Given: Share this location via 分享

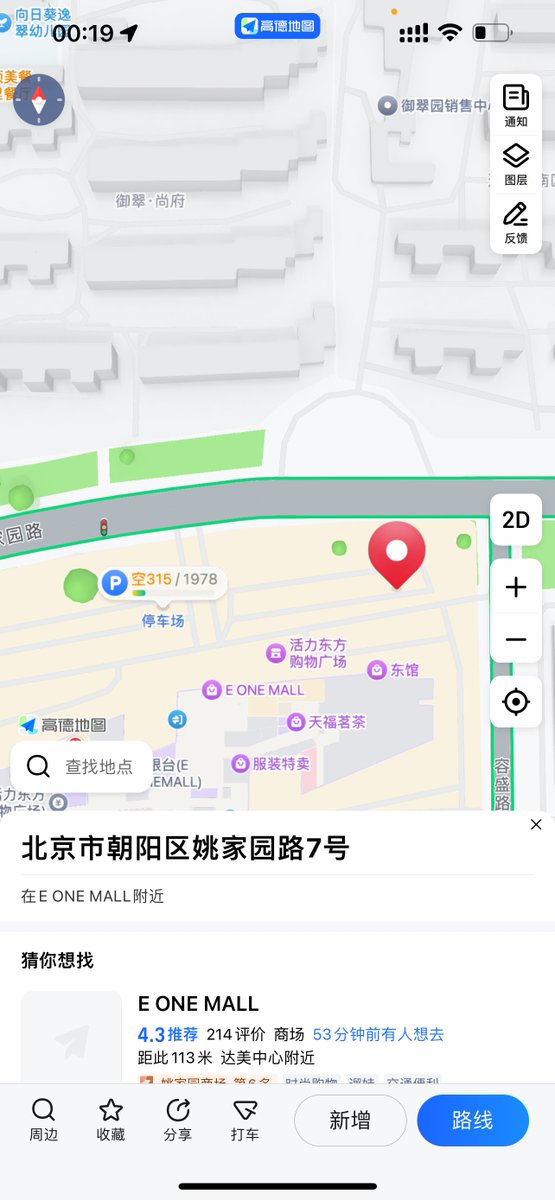Looking at the screenshot, I should click(178, 1120).
